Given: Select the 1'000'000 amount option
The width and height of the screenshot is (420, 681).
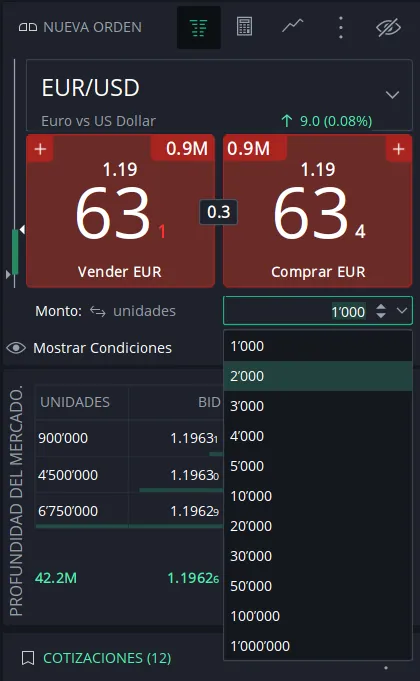Looking at the screenshot, I should click(317, 646).
